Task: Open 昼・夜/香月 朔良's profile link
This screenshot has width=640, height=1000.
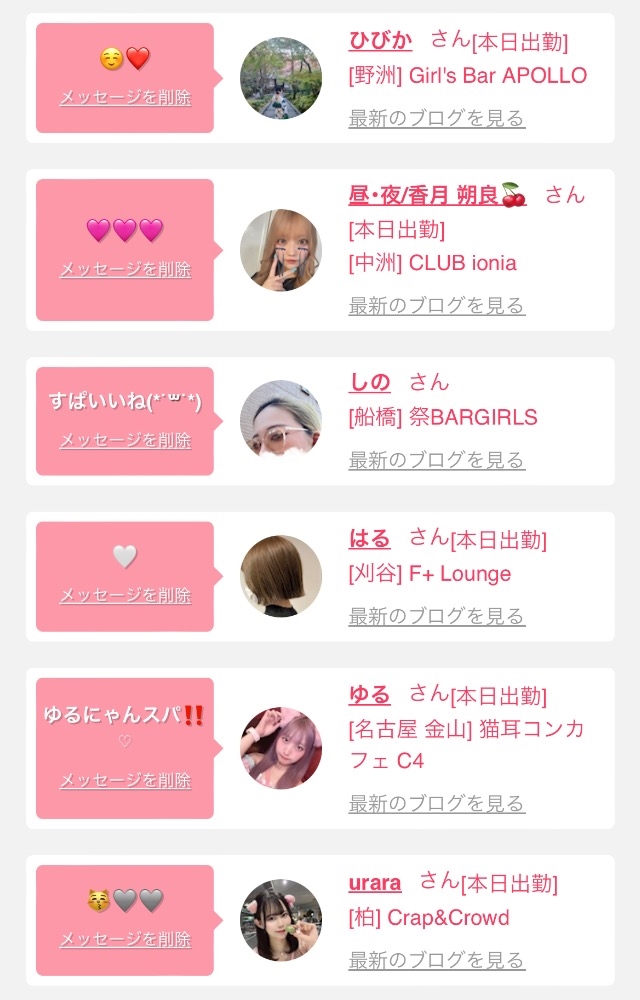Action: [x=437, y=195]
